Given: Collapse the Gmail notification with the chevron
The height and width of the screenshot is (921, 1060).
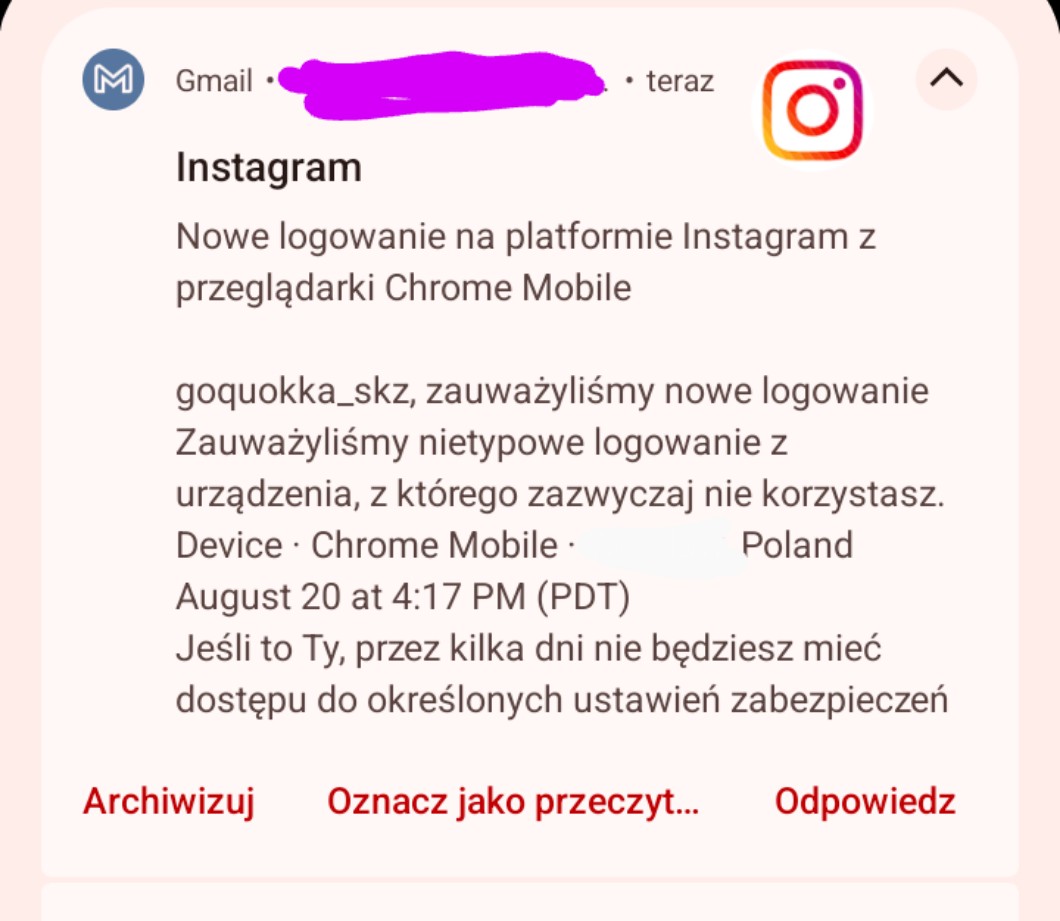Looking at the screenshot, I should coord(945,79).
